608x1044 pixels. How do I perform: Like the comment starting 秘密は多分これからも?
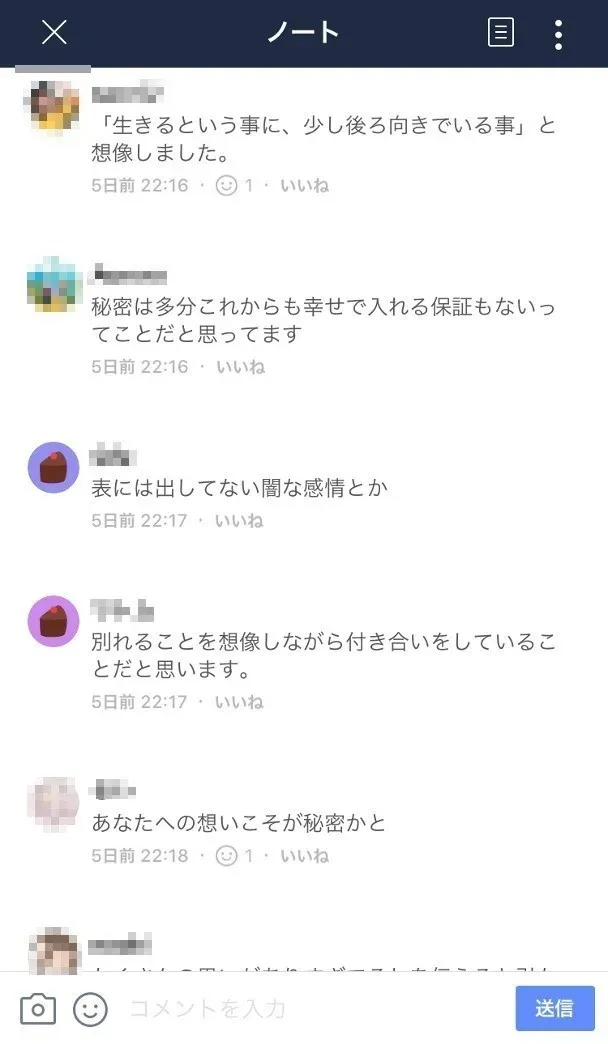(240, 366)
